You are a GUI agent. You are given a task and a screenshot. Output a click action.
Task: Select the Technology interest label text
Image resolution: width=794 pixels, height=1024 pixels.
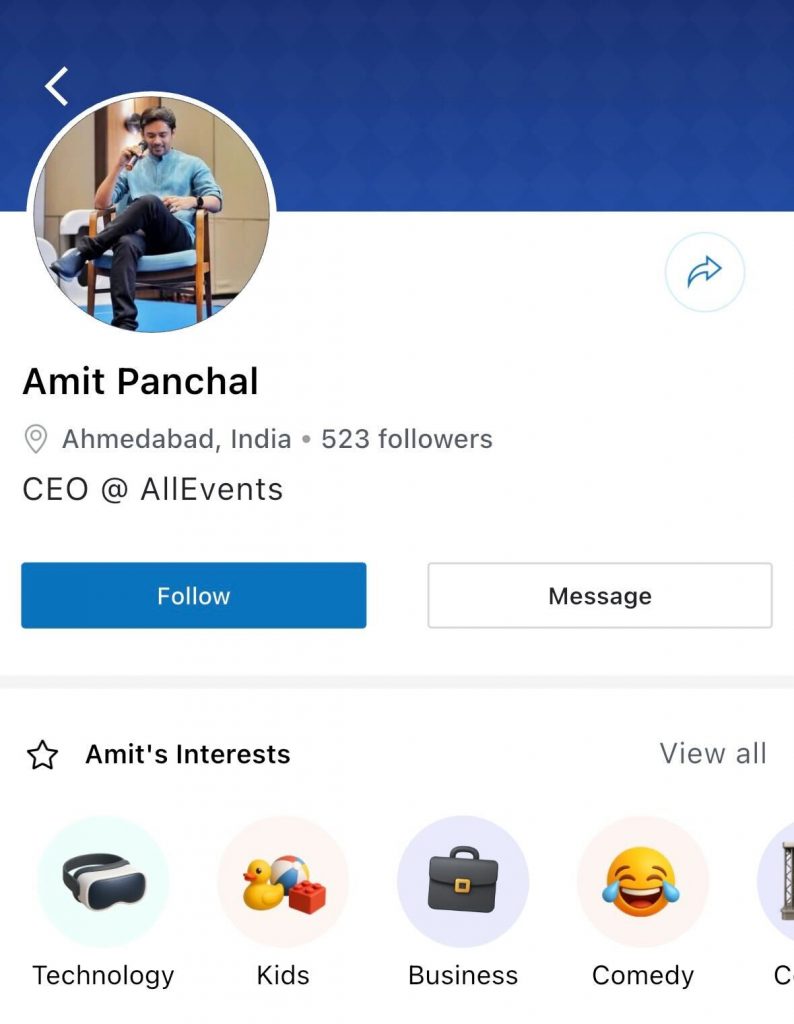coord(103,975)
